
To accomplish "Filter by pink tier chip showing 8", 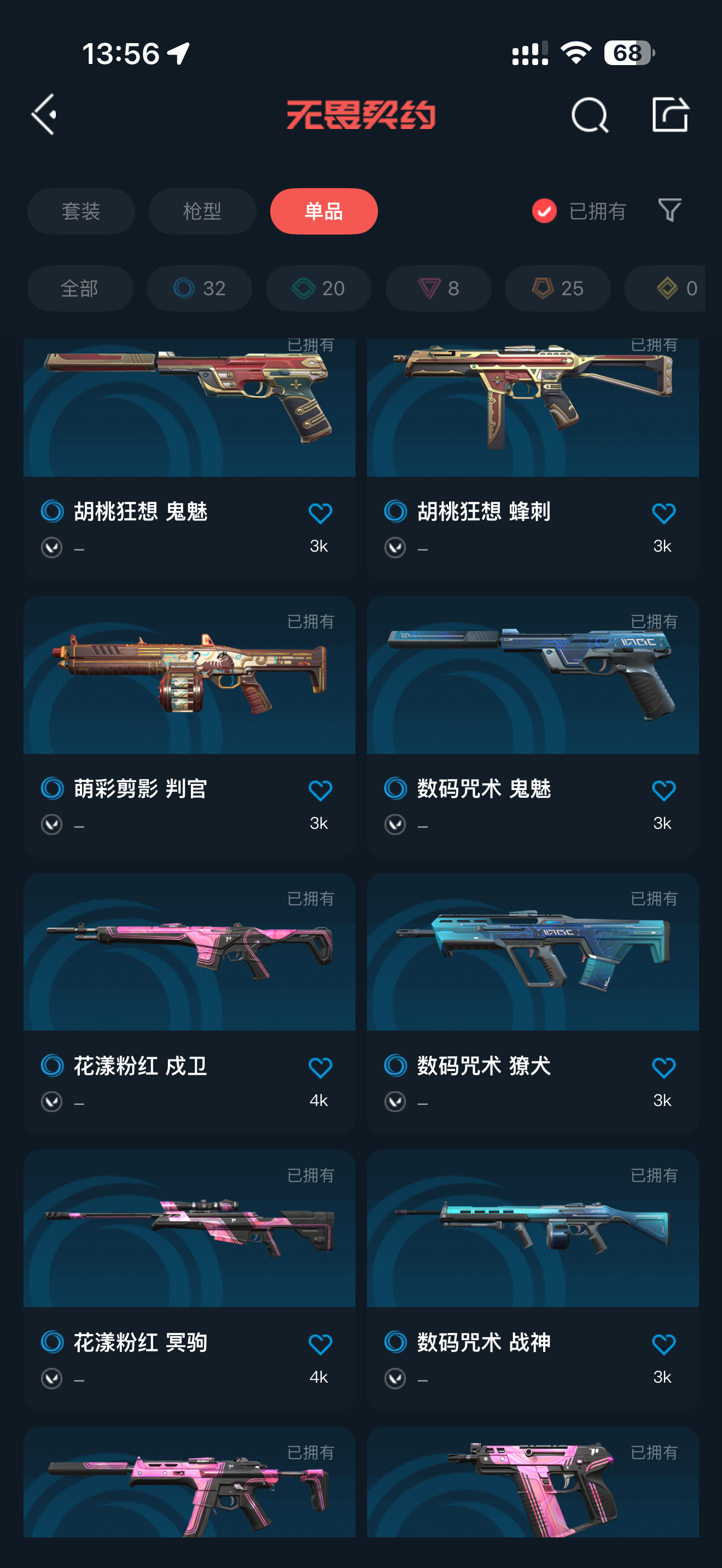I will (438, 288).
